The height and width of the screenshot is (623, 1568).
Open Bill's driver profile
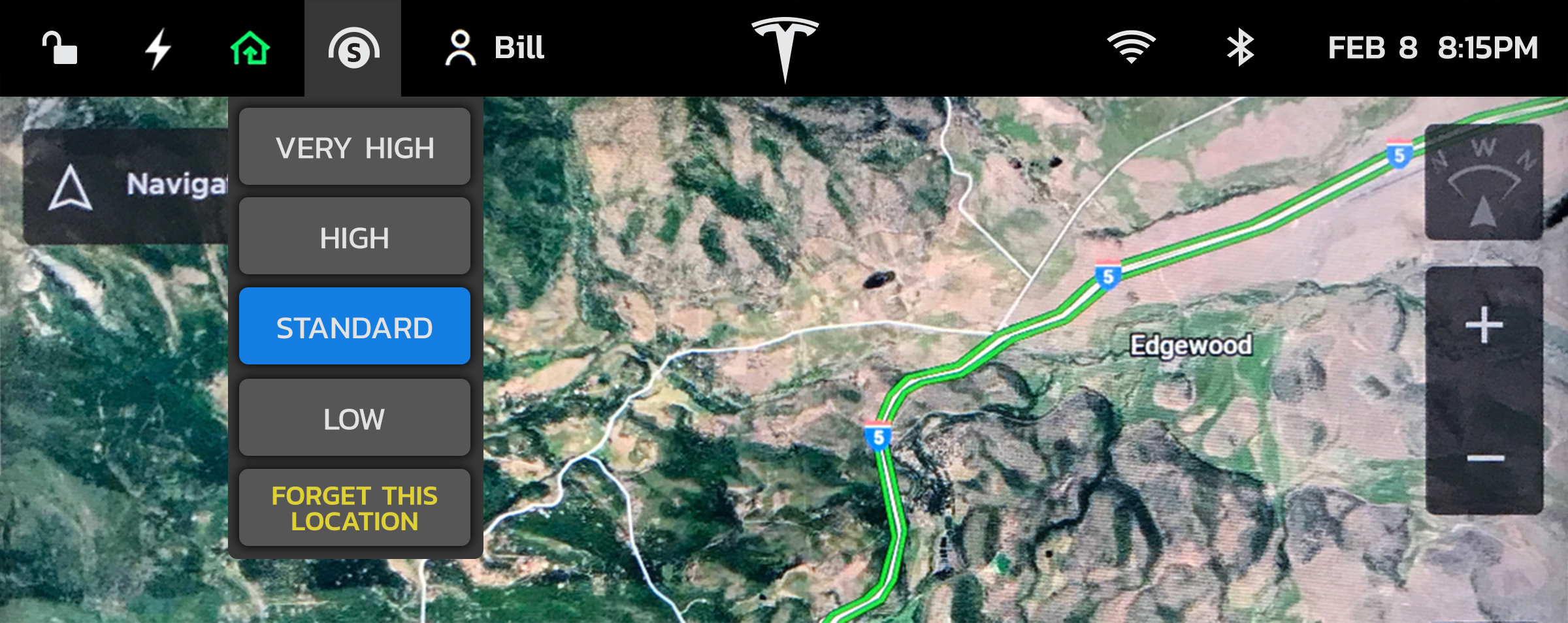point(495,48)
